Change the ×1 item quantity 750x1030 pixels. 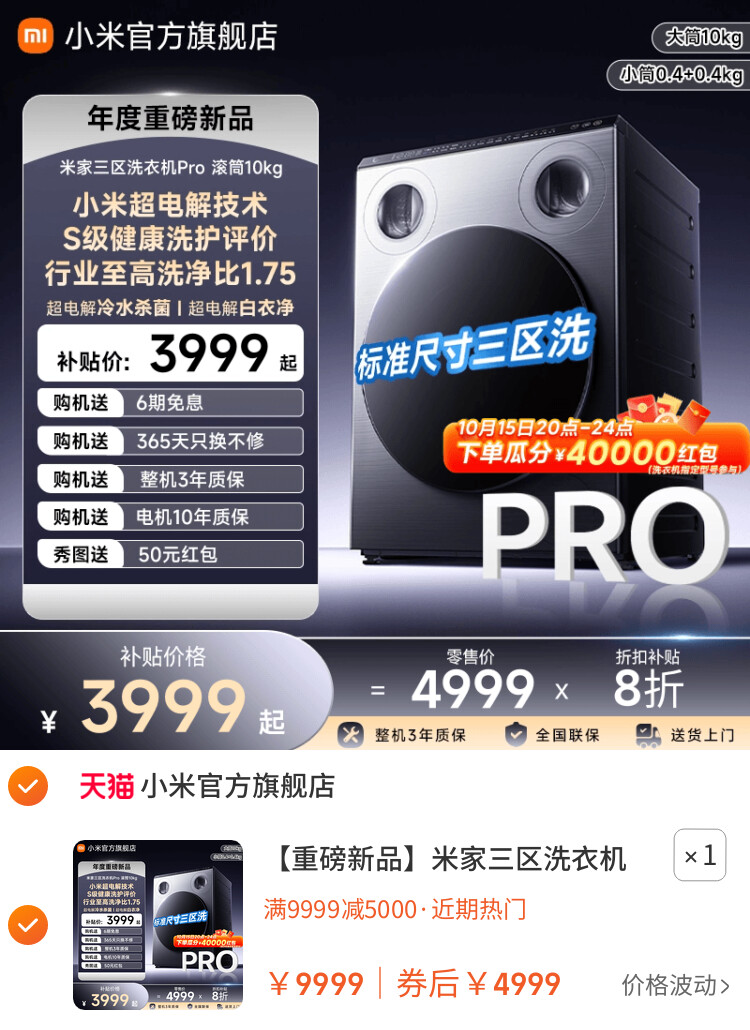699,855
